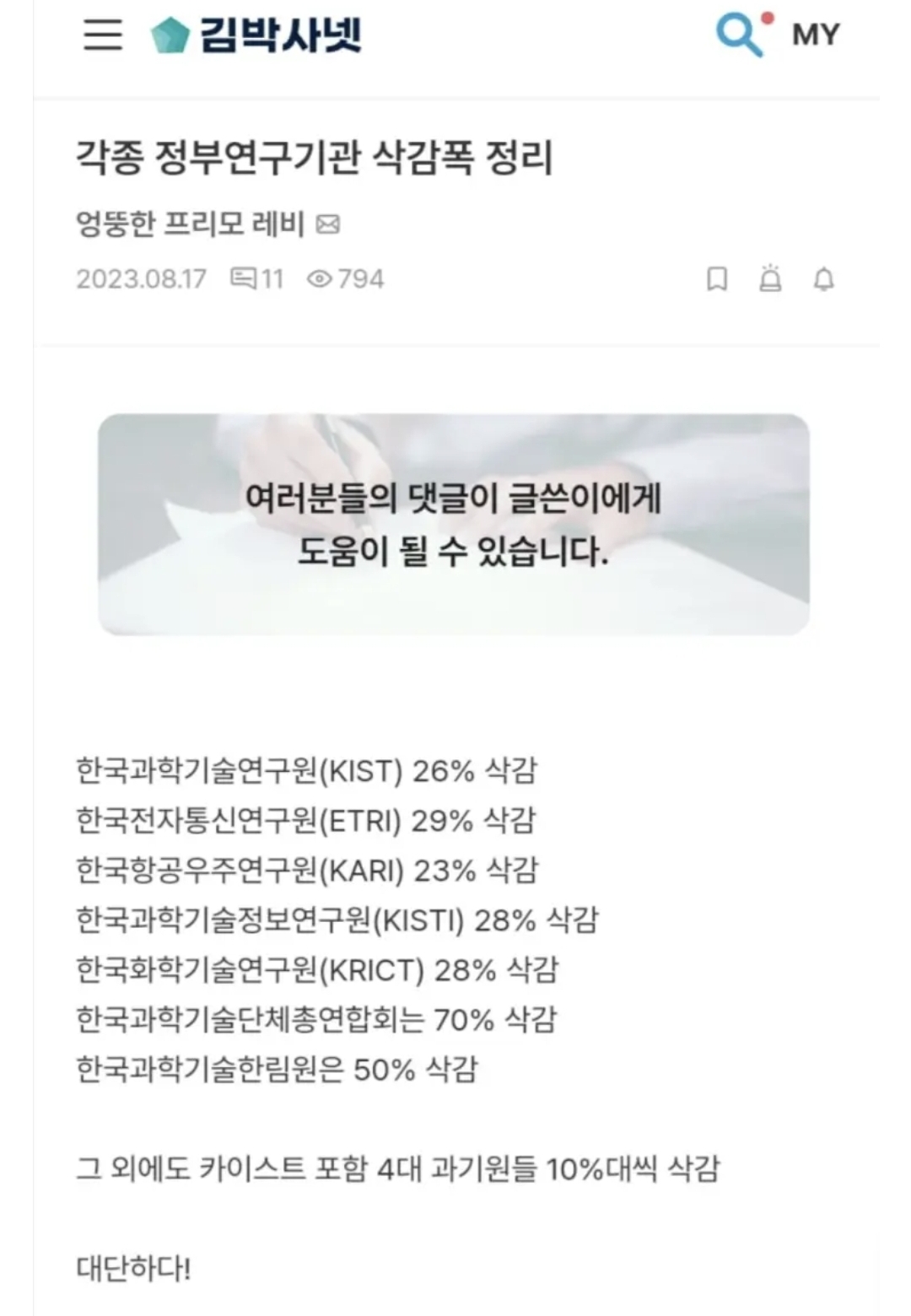Image resolution: width=911 pixels, height=1316 pixels.
Task: Open the hamburger drawer menu
Action: tap(103, 35)
